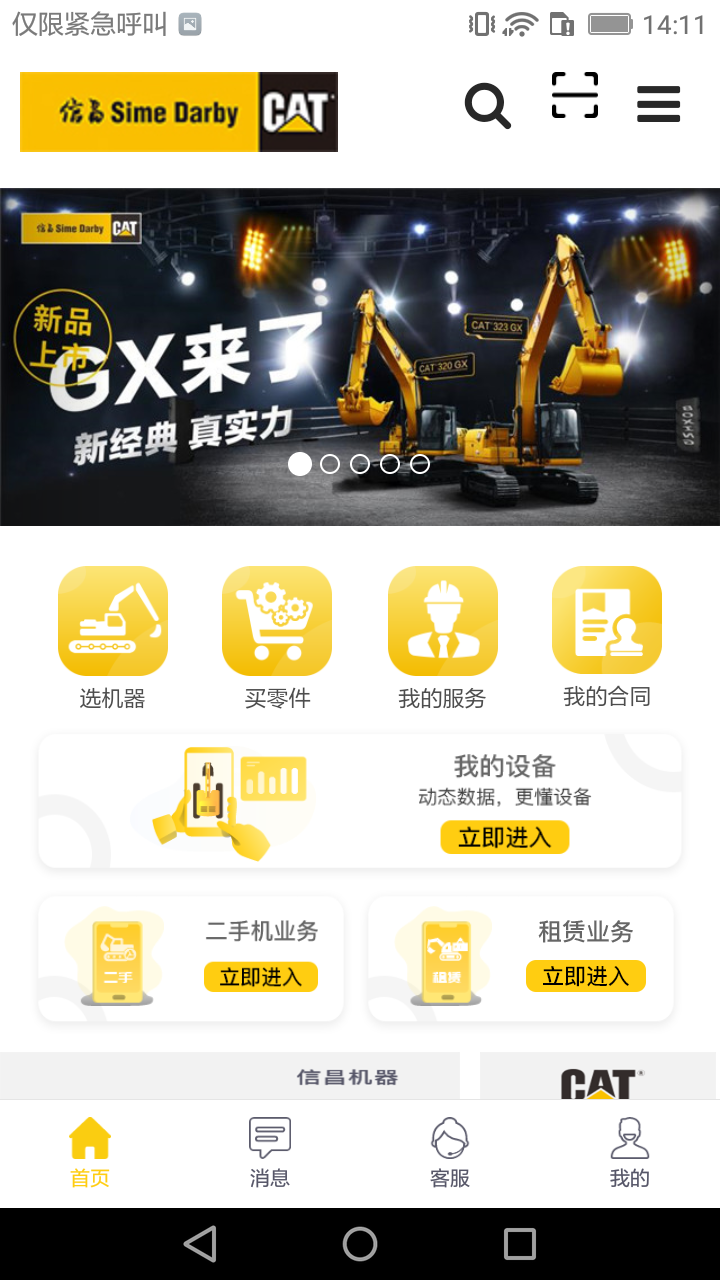
Task: Tap 立即进入 under 我的设备
Action: pyautogui.click(x=505, y=838)
